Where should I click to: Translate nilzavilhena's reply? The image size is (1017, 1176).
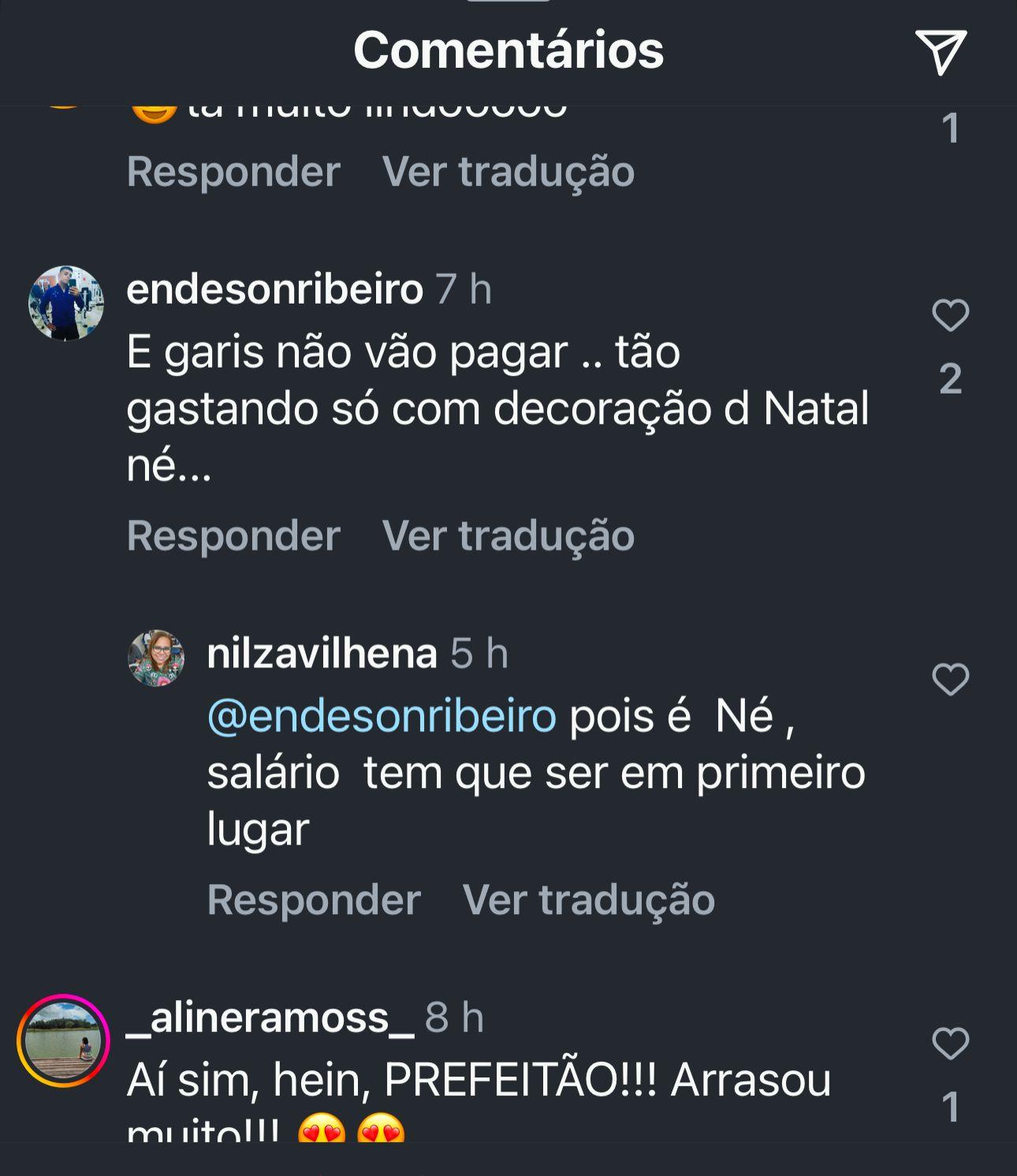(x=588, y=899)
